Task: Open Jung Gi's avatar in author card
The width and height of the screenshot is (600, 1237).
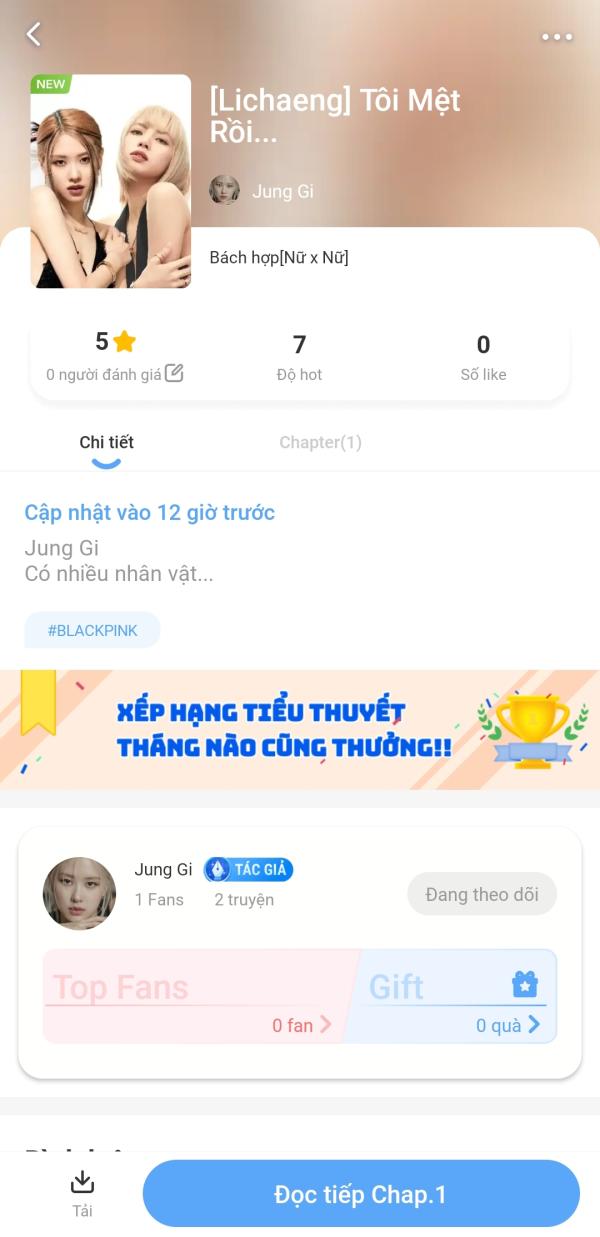Action: [80, 893]
